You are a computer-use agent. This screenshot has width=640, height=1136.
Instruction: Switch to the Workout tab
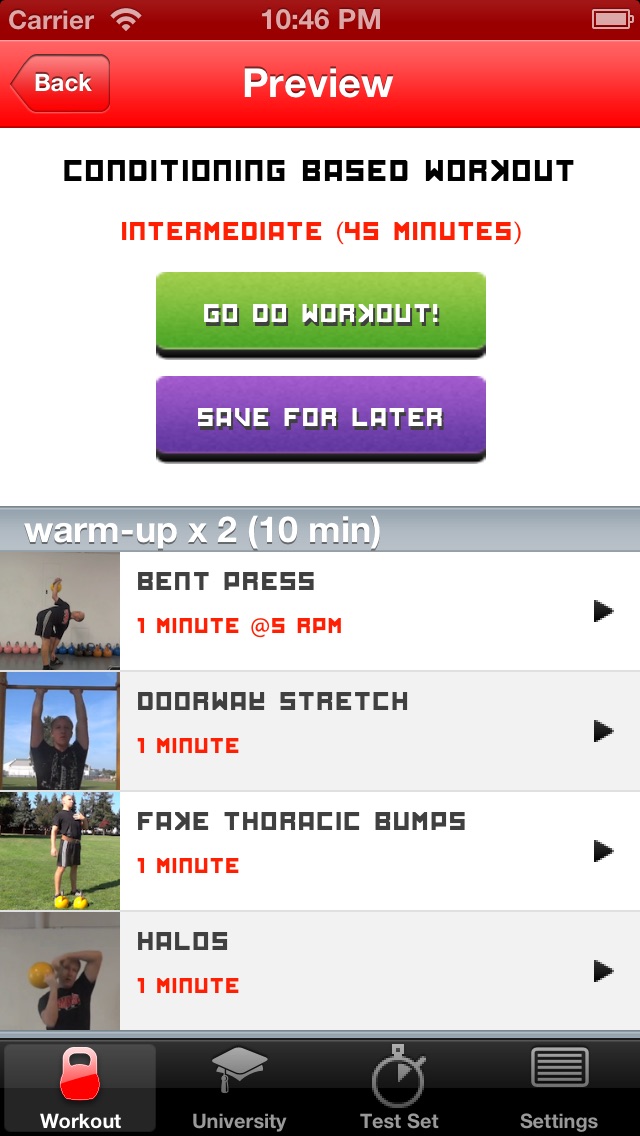[x=80, y=1088]
